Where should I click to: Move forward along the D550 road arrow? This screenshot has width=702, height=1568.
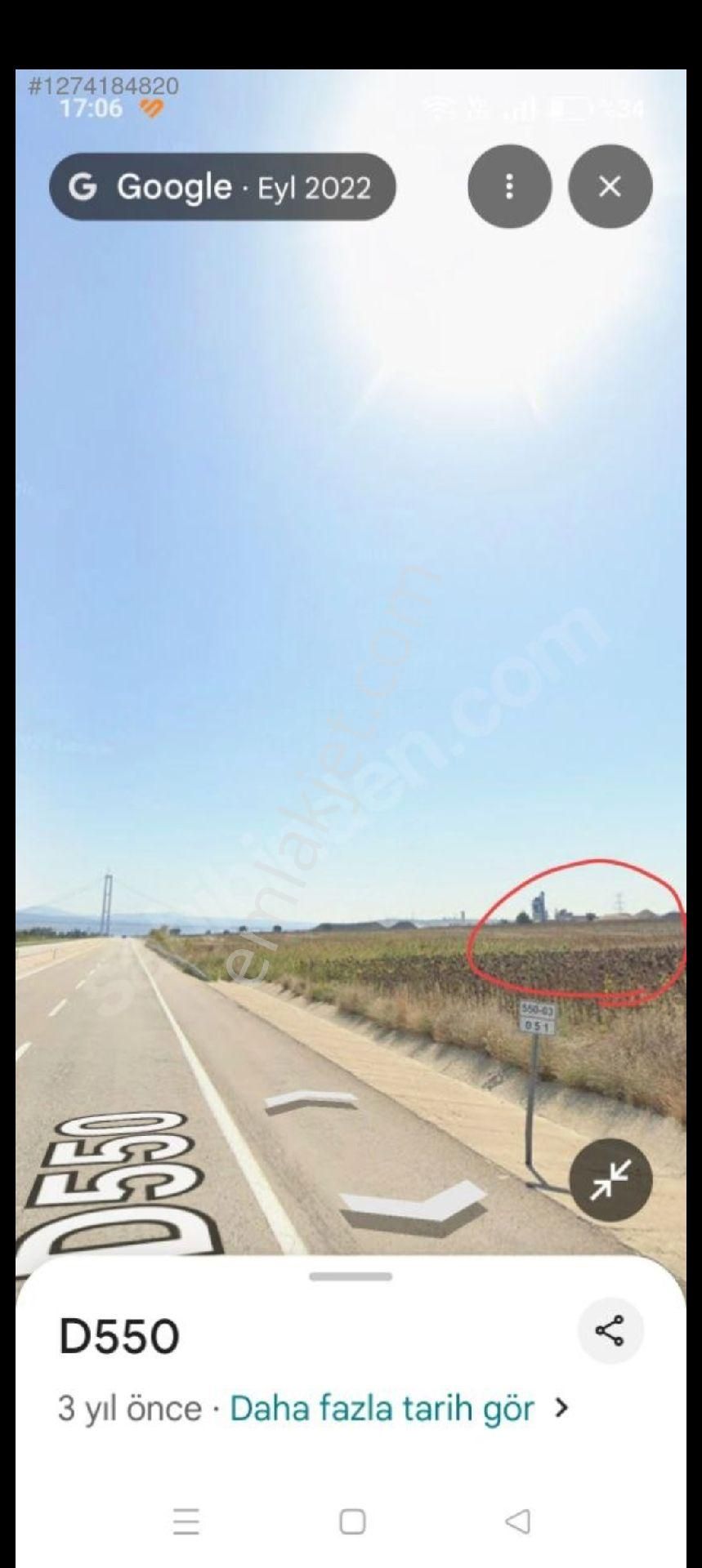(311, 1102)
